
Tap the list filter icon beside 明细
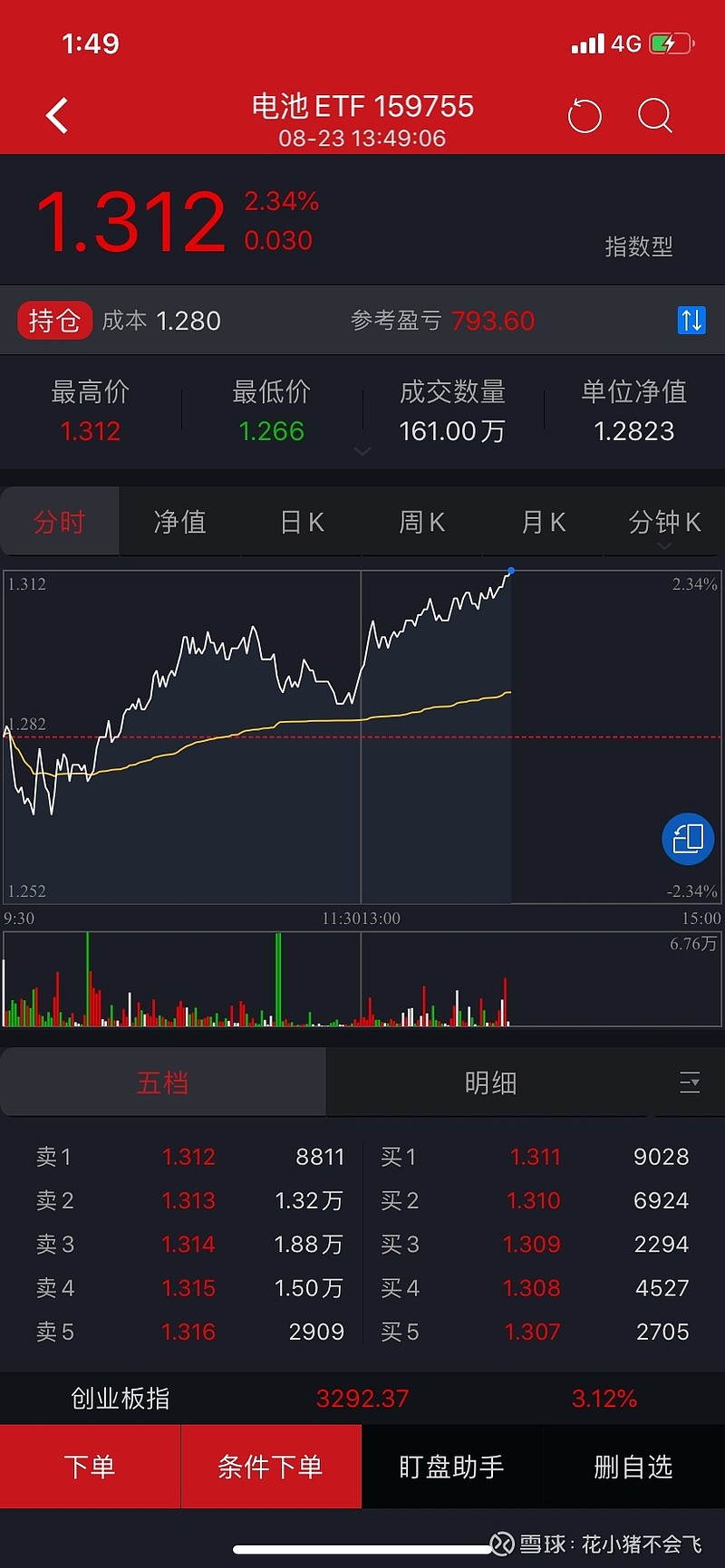[x=689, y=1082]
